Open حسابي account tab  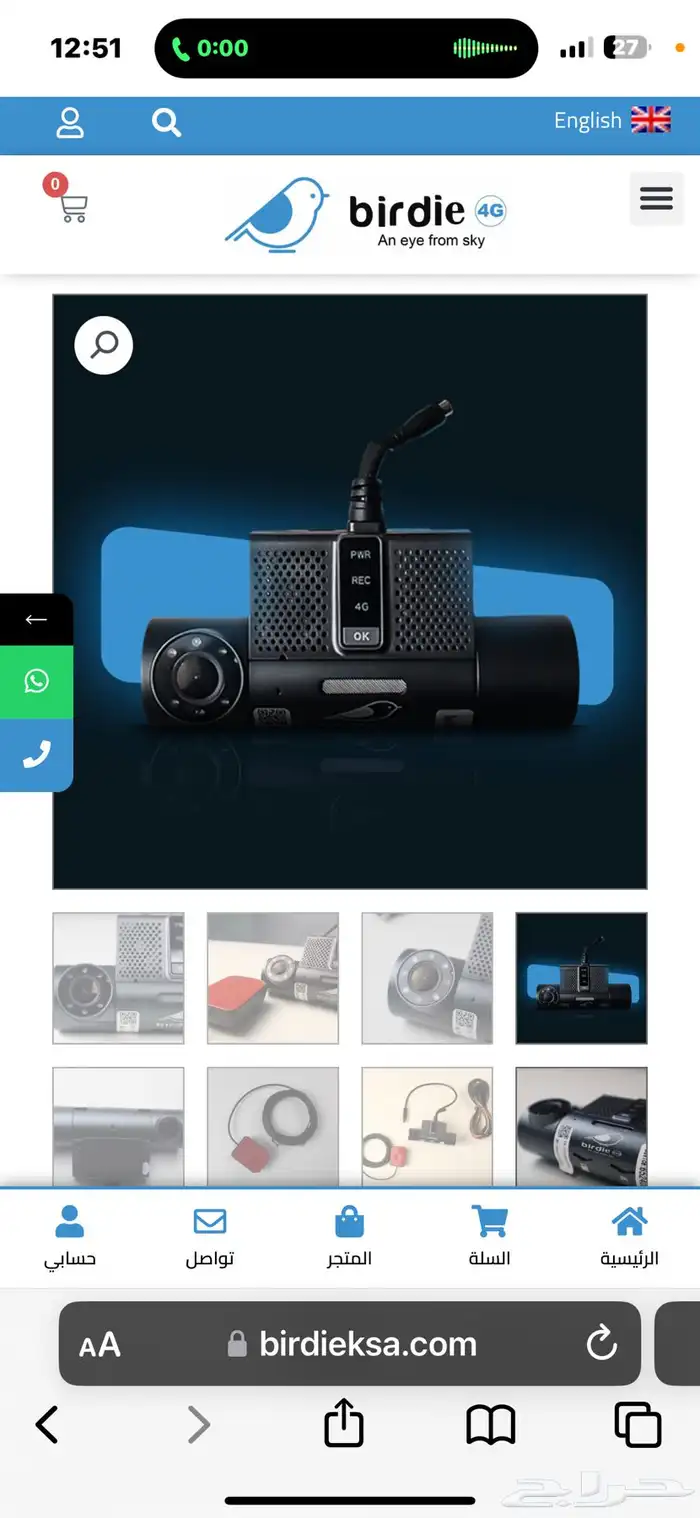coord(69,1236)
